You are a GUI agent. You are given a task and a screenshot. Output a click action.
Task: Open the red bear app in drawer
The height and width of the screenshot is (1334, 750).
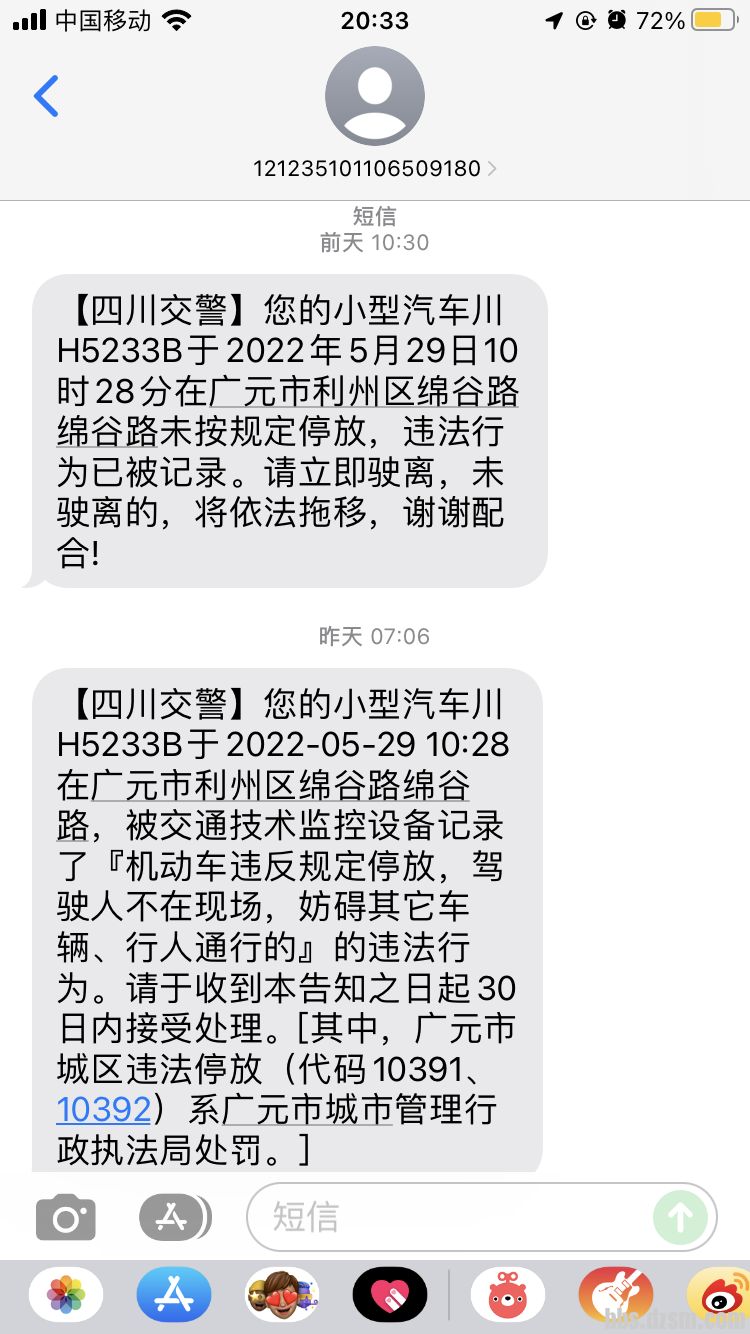508,1295
